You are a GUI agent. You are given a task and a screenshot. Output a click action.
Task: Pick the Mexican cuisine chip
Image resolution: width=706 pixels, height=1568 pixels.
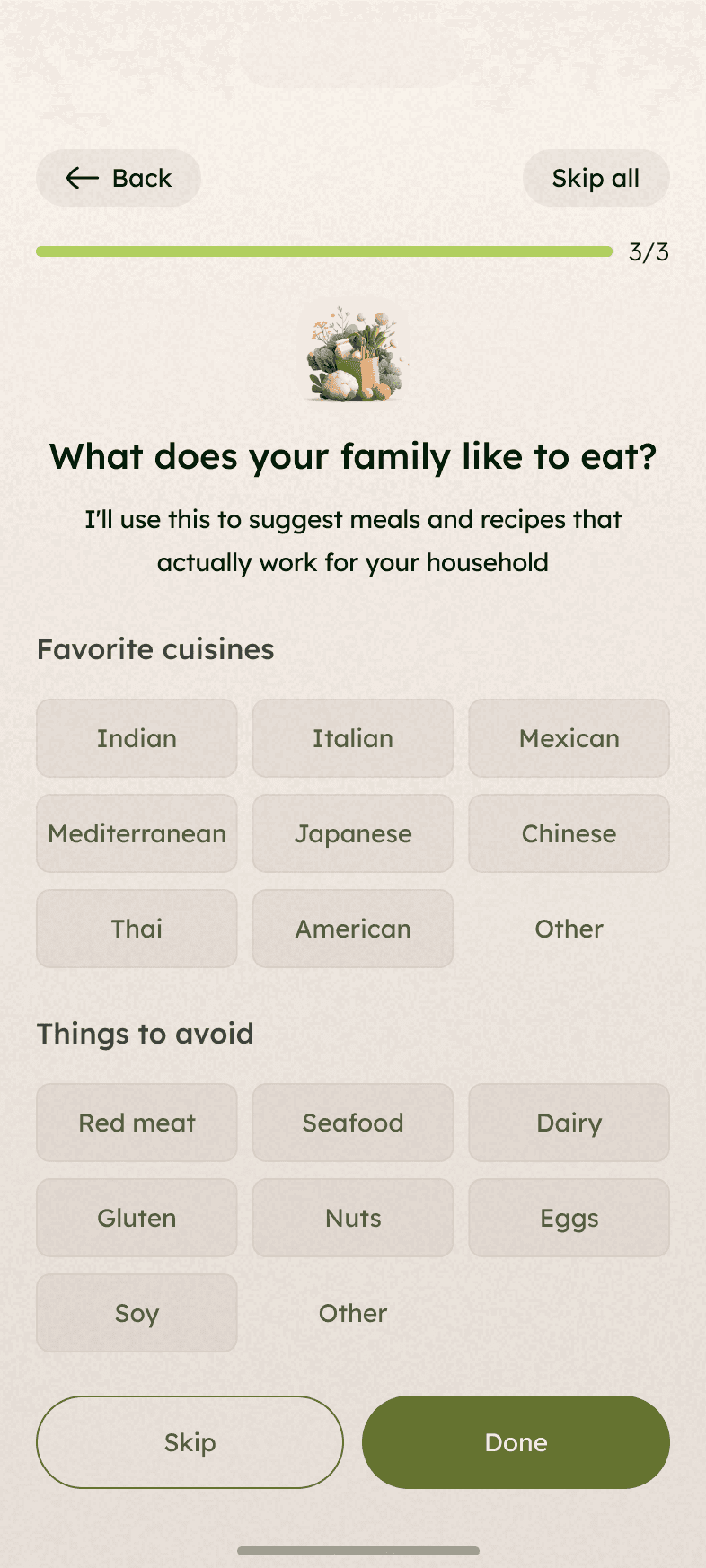pos(569,738)
